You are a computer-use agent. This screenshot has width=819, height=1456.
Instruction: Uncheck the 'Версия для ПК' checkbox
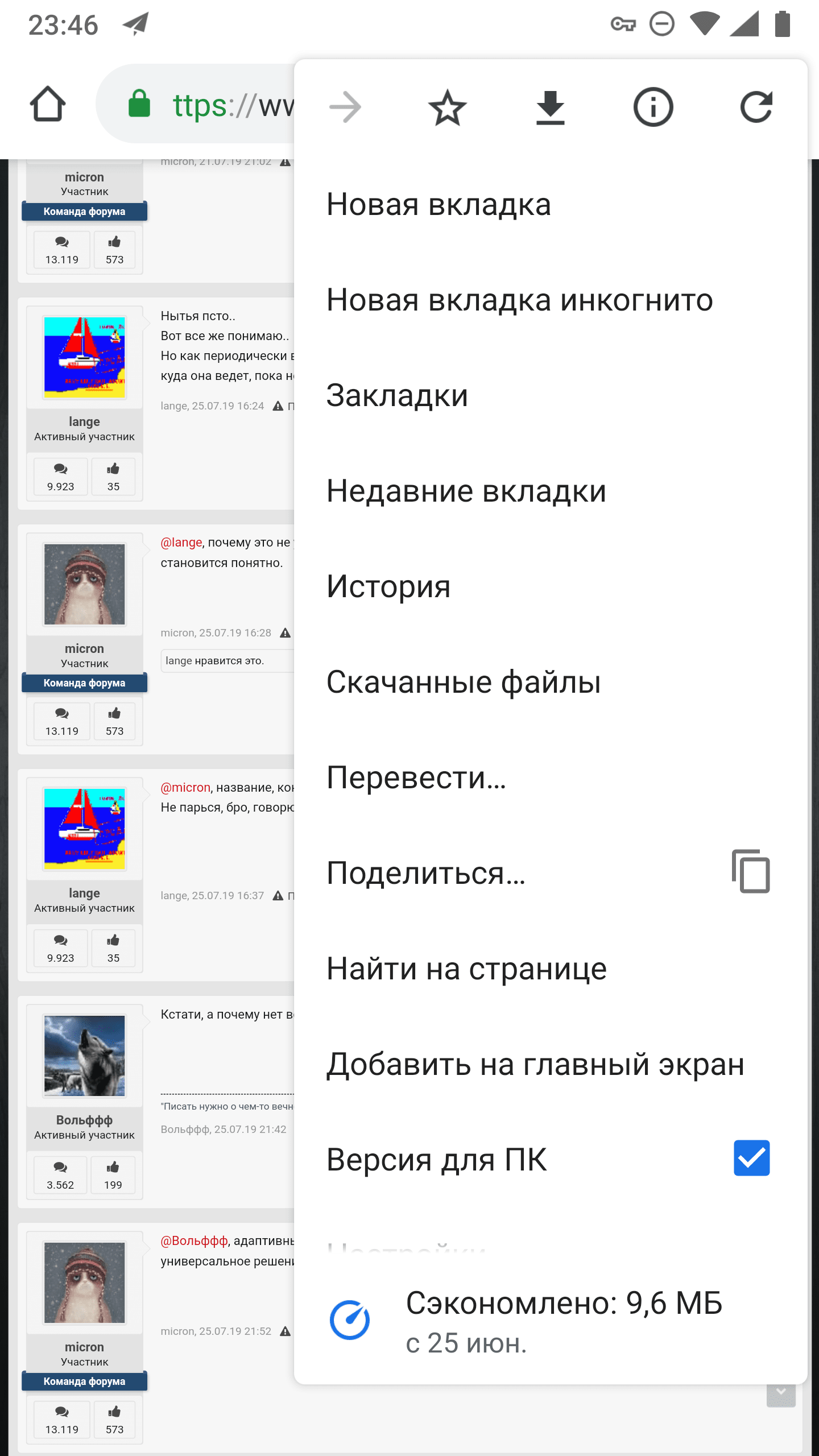pos(751,1159)
